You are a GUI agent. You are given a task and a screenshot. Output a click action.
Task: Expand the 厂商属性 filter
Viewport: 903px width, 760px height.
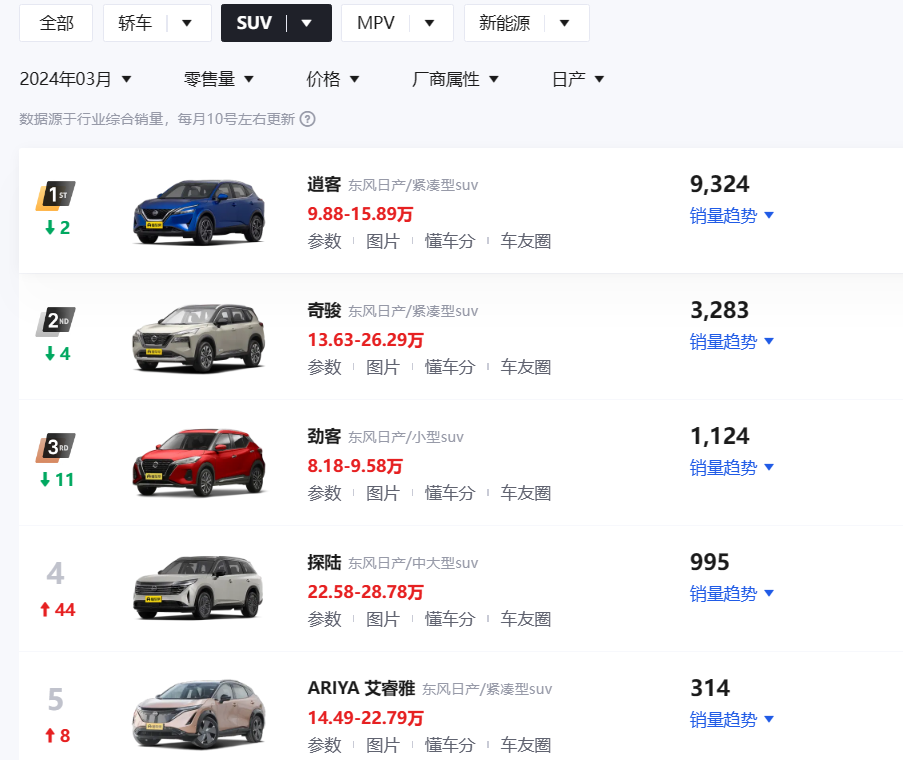pyautogui.click(x=455, y=79)
